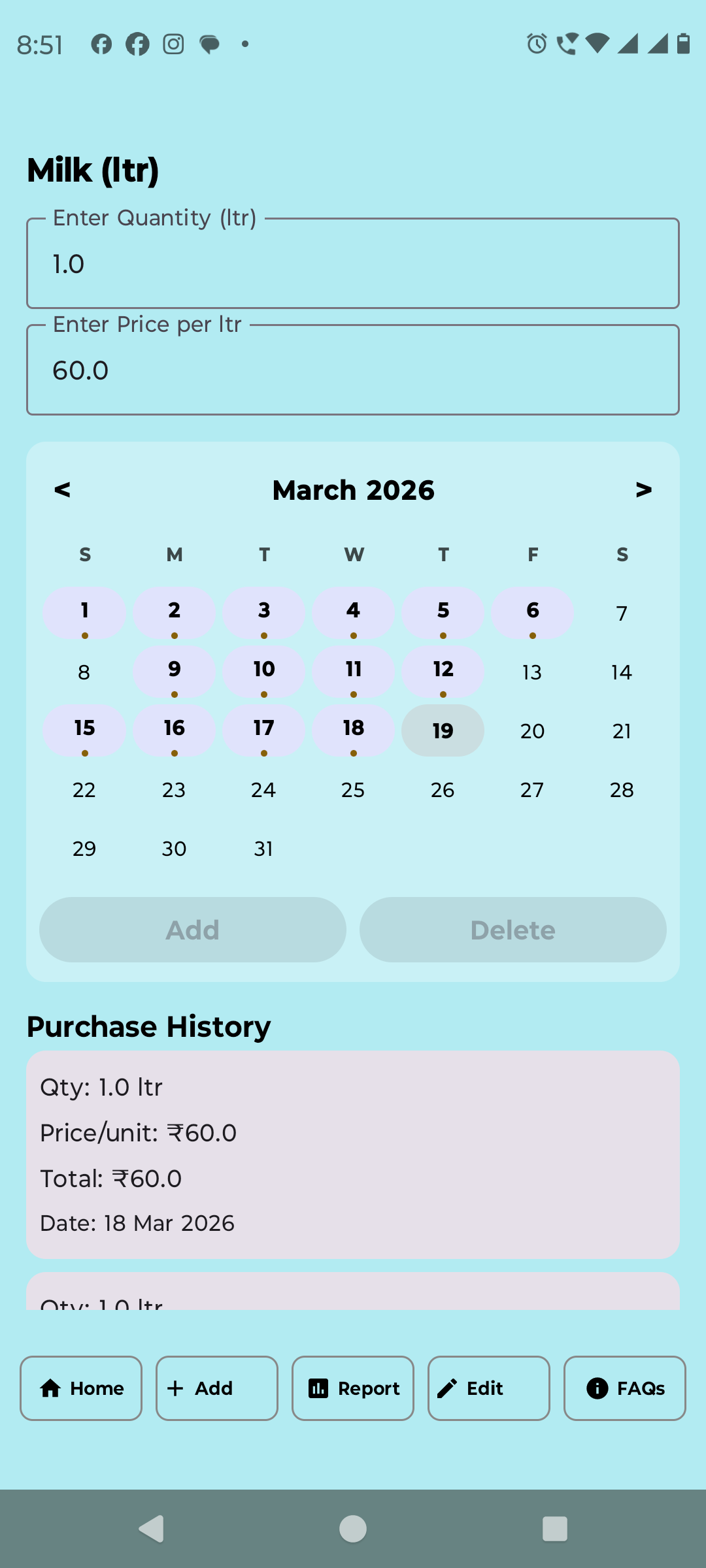This screenshot has width=706, height=1568.
Task: Go to the Home tab
Action: (81, 1388)
